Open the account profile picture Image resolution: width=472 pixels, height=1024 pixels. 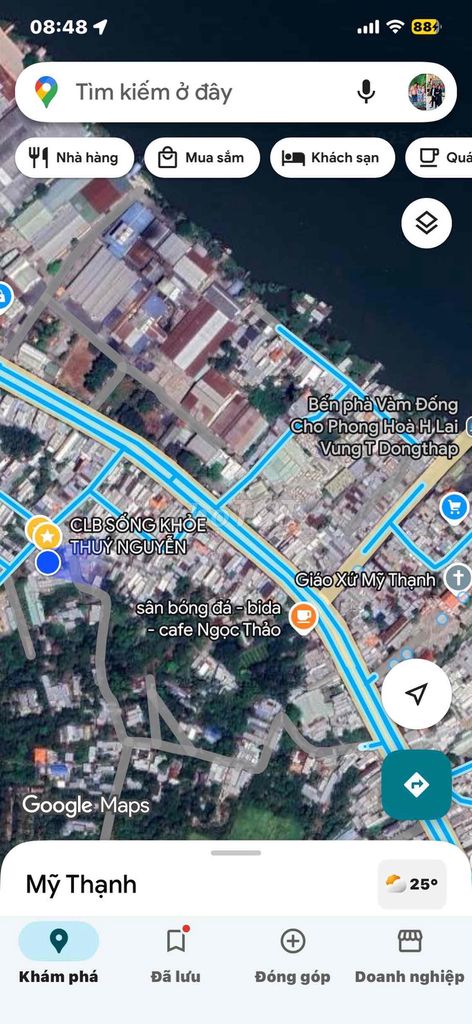427,92
